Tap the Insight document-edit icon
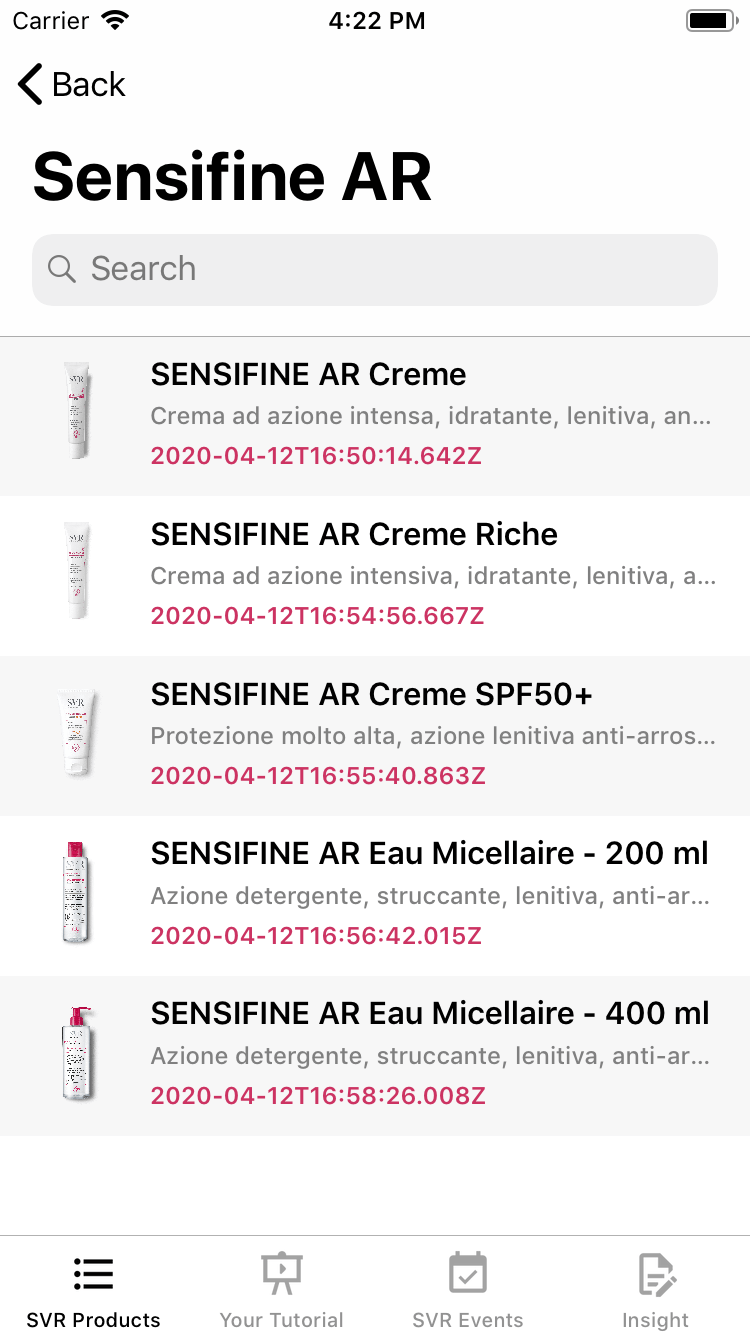Viewport: 750px width, 1334px height. [x=655, y=1274]
